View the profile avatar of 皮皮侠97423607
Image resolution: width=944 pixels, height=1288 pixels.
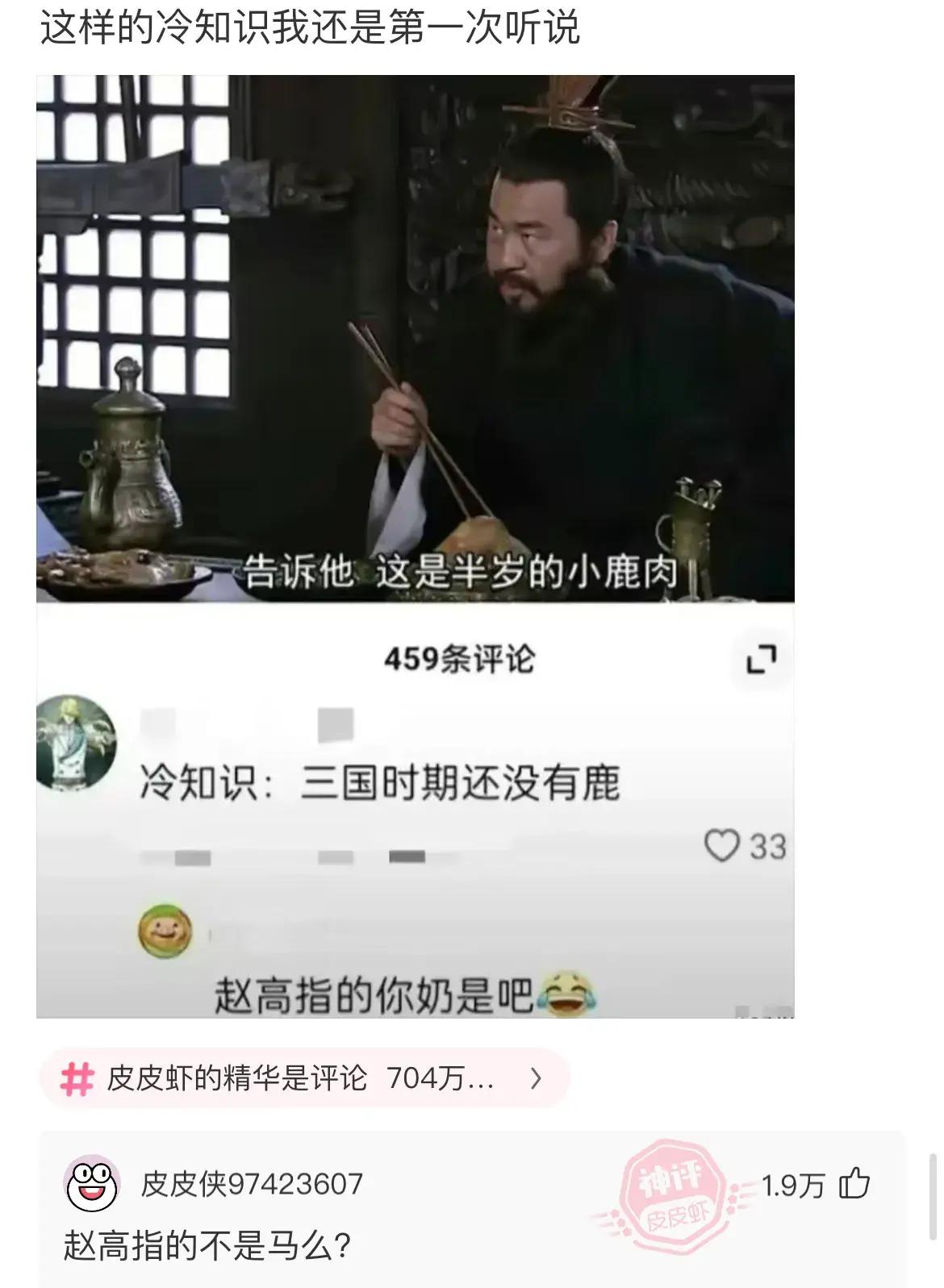click(92, 1184)
